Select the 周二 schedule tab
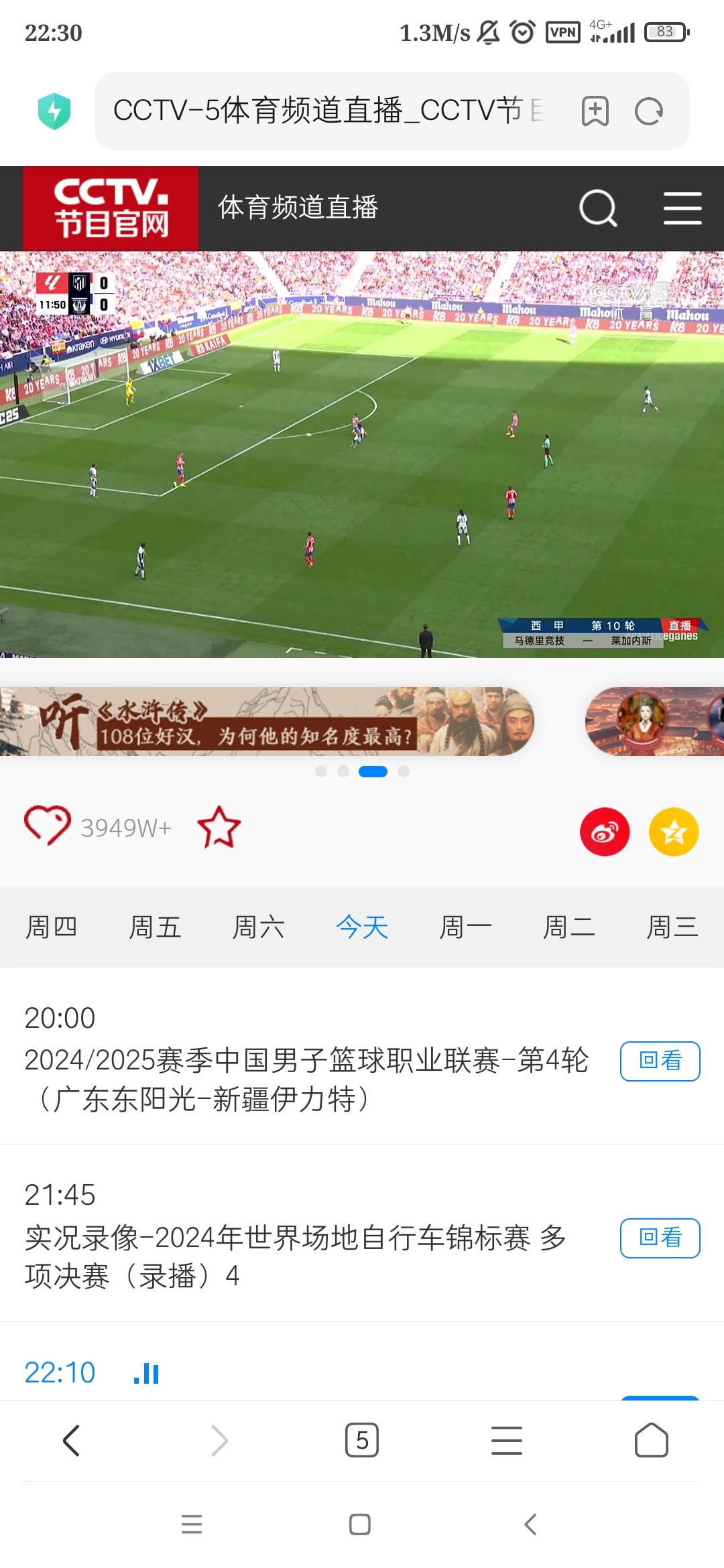This screenshot has height=1568, width=724. pos(569,927)
